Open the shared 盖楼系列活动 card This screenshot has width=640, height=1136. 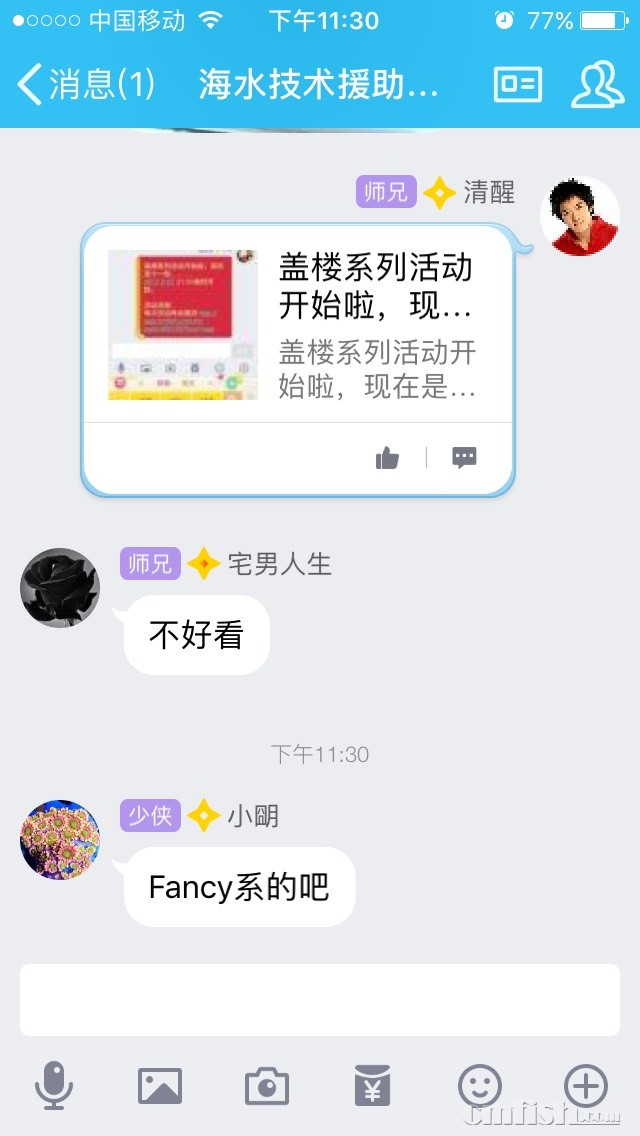pyautogui.click(x=298, y=325)
